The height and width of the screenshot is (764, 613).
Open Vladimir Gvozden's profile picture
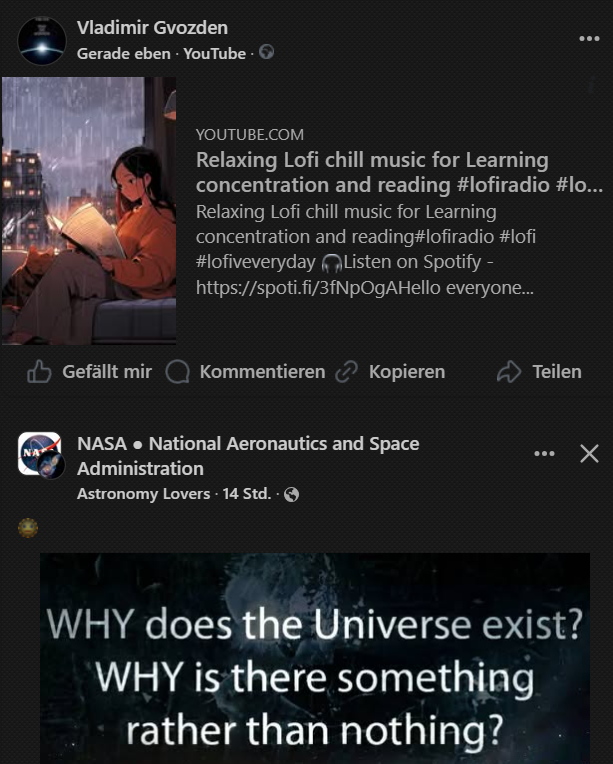(42, 41)
